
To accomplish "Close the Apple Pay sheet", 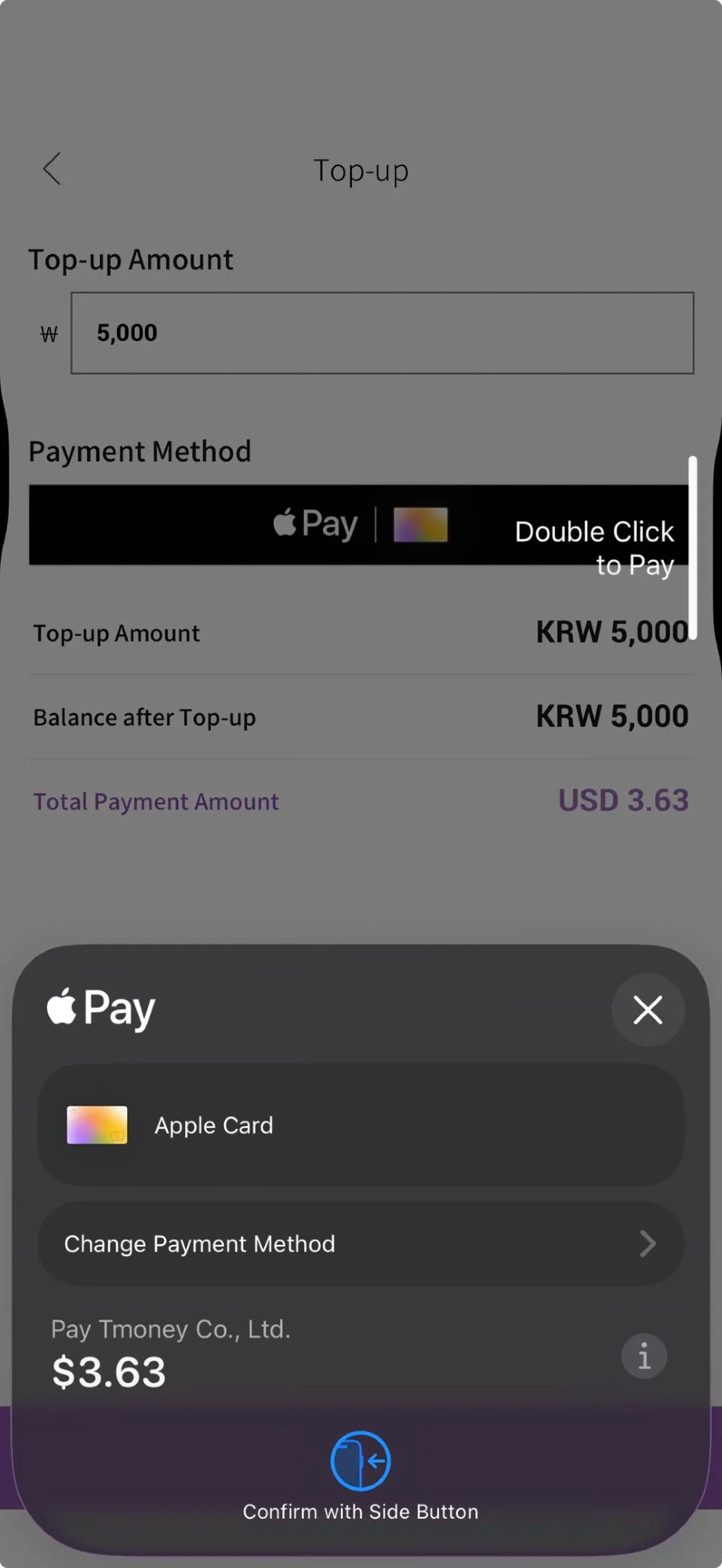I will click(x=648, y=1010).
